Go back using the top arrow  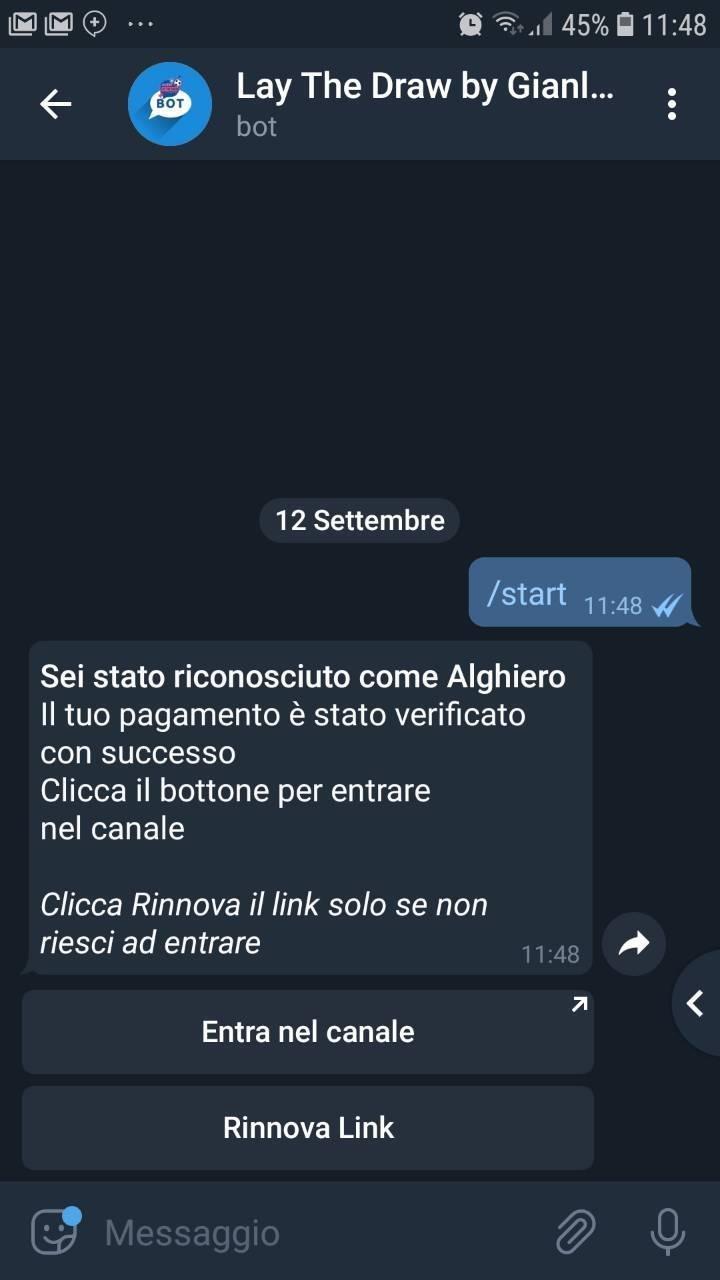55,104
